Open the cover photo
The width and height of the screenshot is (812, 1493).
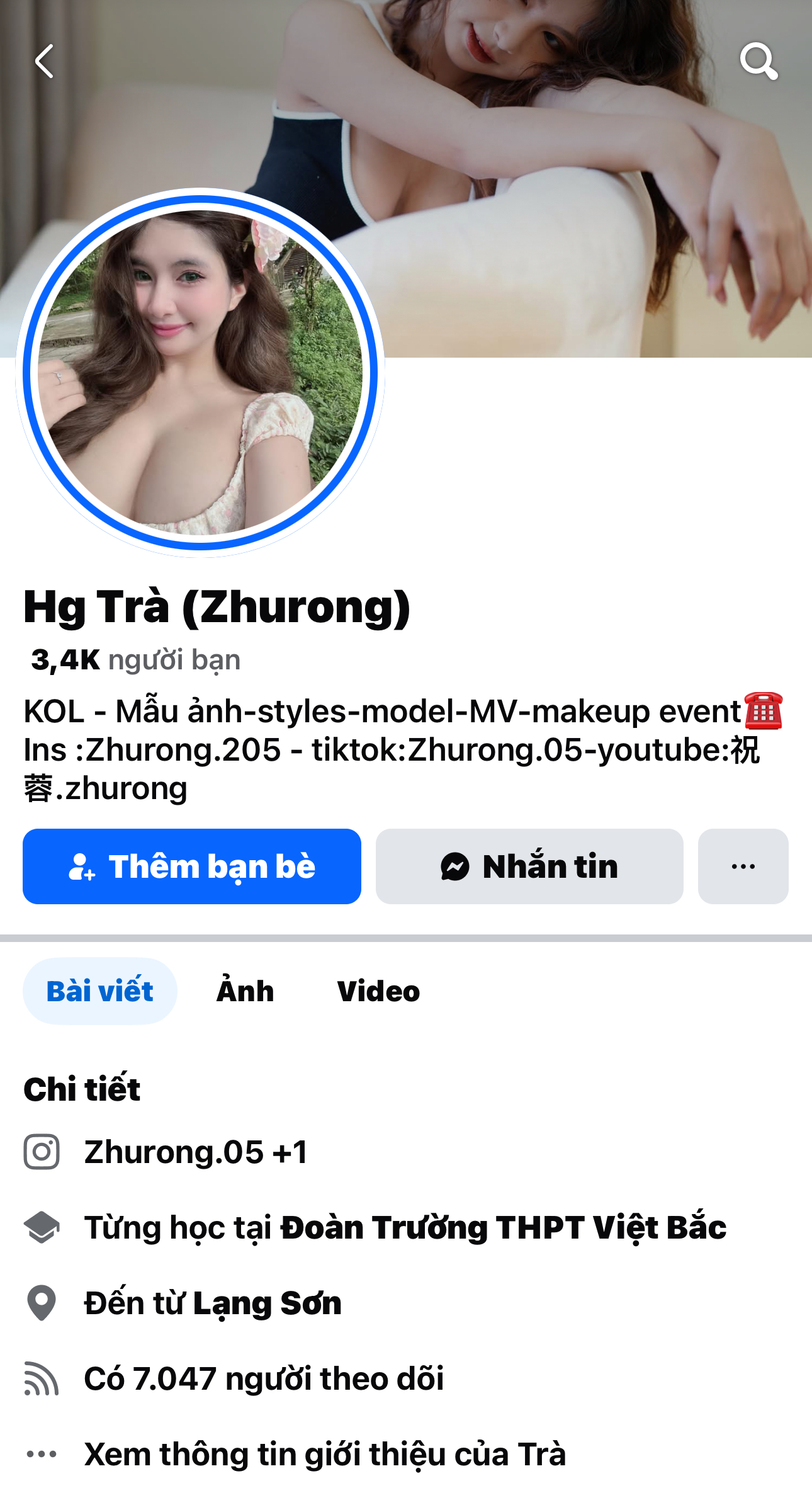click(567, 189)
